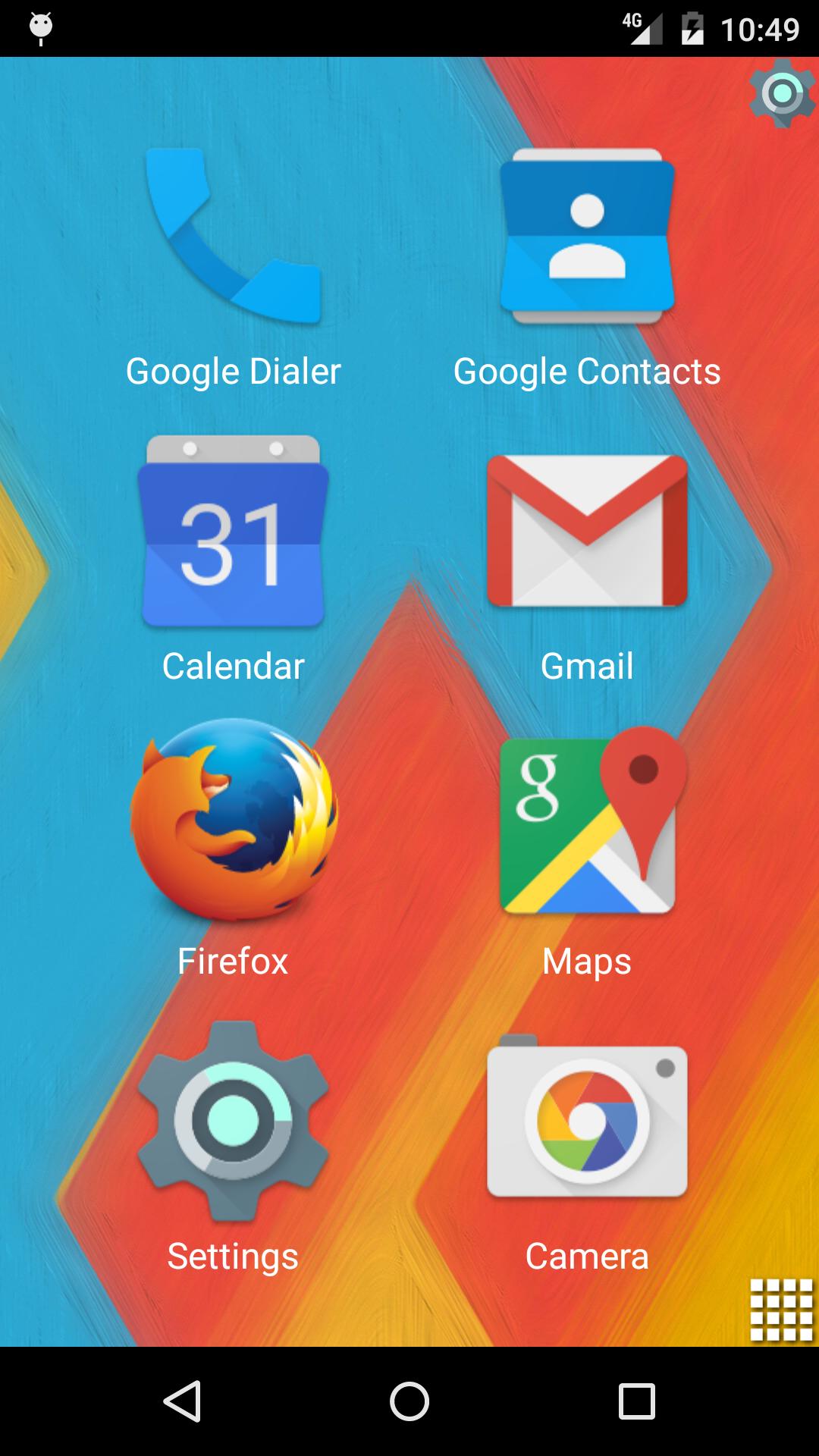Viewport: 819px width, 1456px height.
Task: Launch Gmail
Action: (x=588, y=531)
